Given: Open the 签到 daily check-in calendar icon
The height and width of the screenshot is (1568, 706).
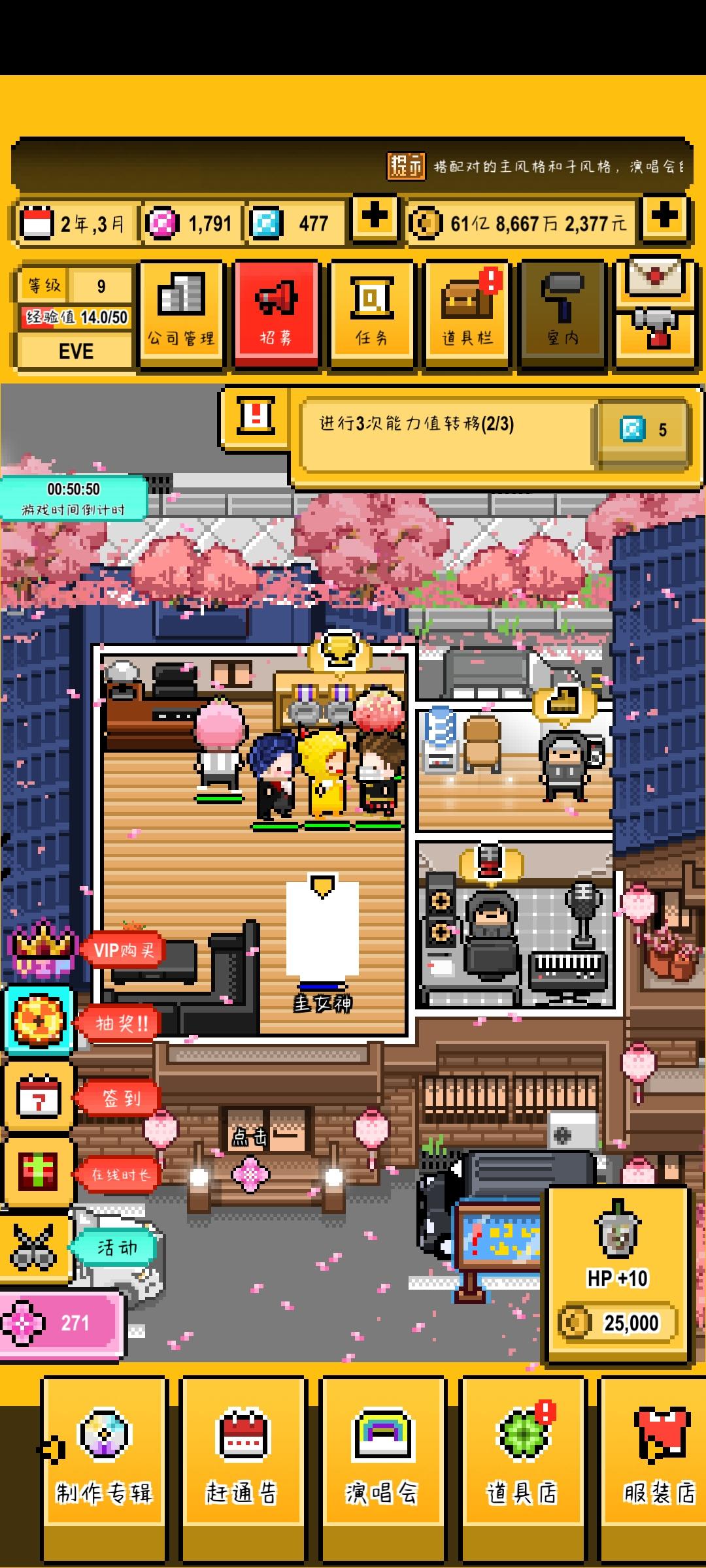Looking at the screenshot, I should click(x=37, y=1096).
